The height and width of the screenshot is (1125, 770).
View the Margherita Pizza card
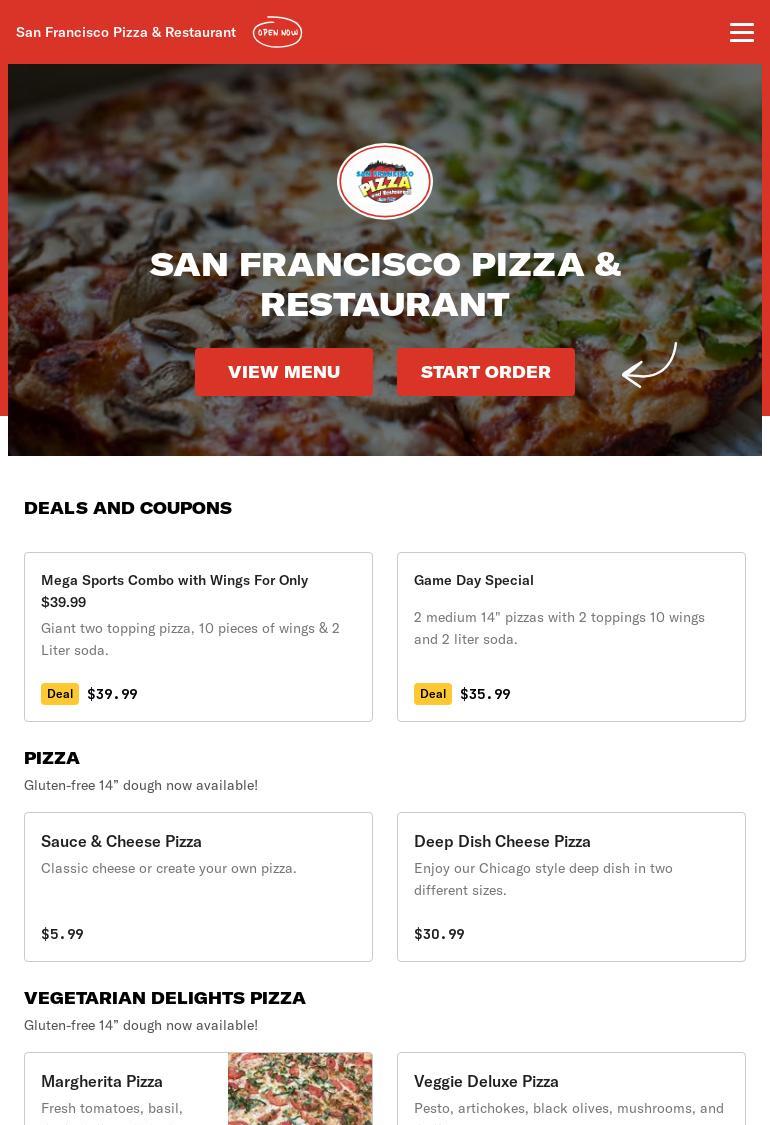tap(198, 1090)
